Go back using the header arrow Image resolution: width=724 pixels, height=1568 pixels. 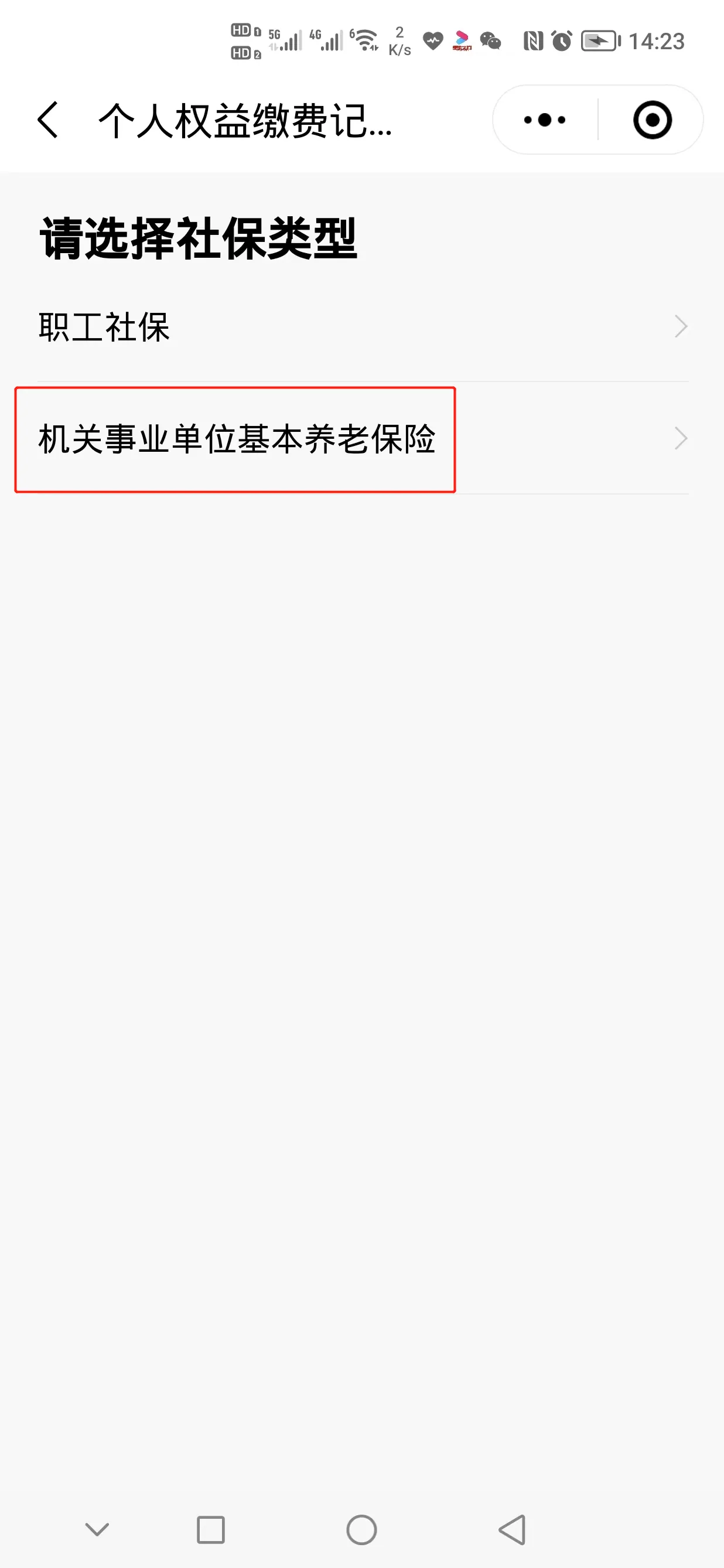pos(48,120)
